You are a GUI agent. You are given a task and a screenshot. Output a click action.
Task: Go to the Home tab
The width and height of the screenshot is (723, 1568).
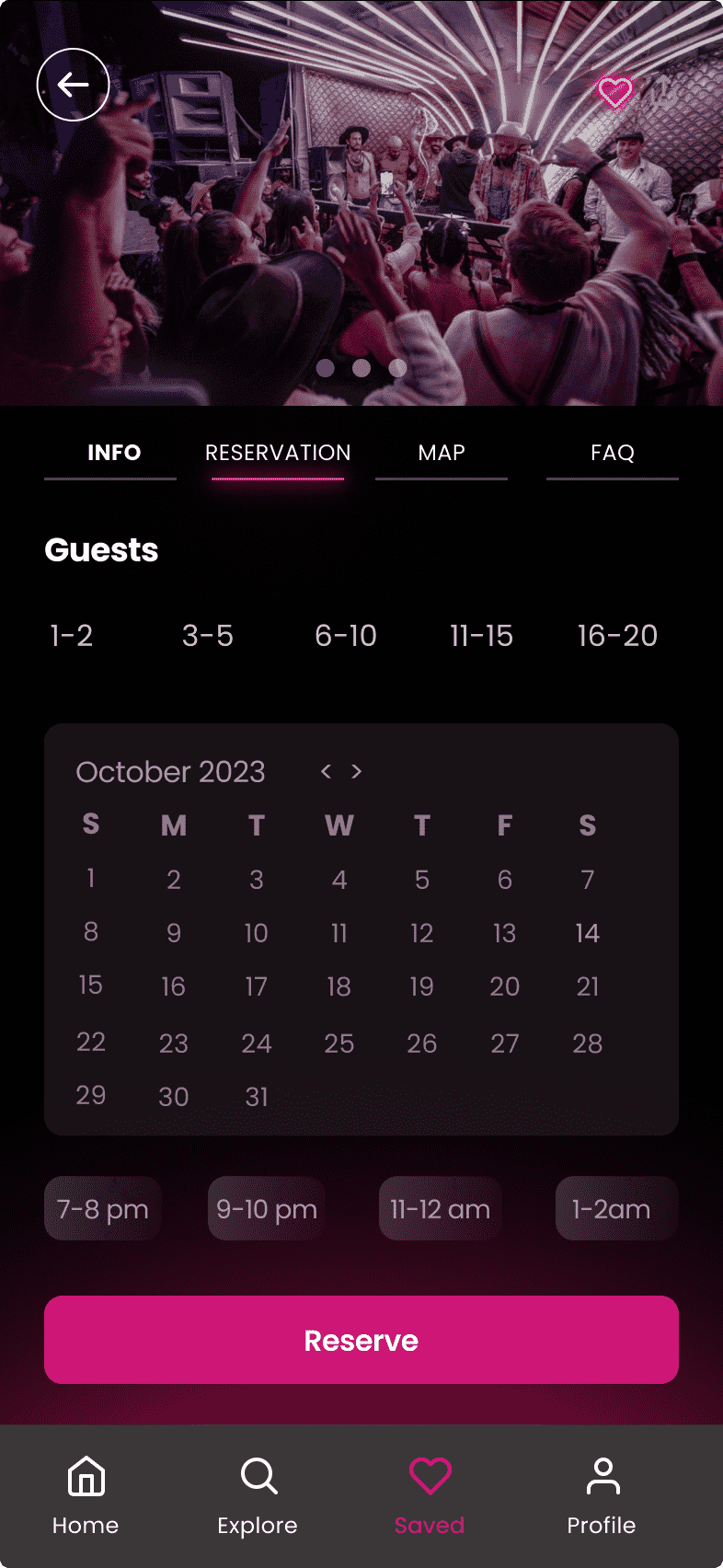pyautogui.click(x=86, y=1496)
